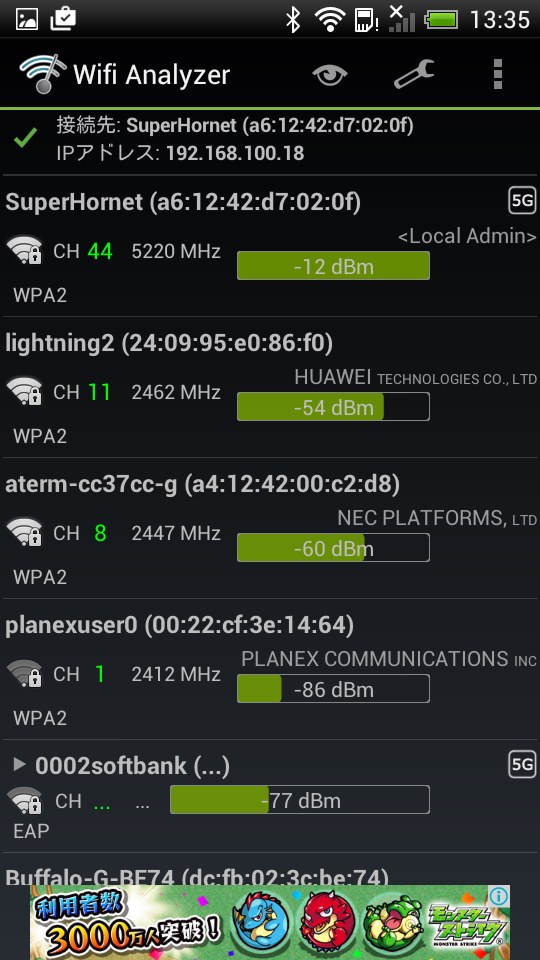Select the lightning2 network row
The height and width of the screenshot is (960, 540).
click(x=270, y=388)
